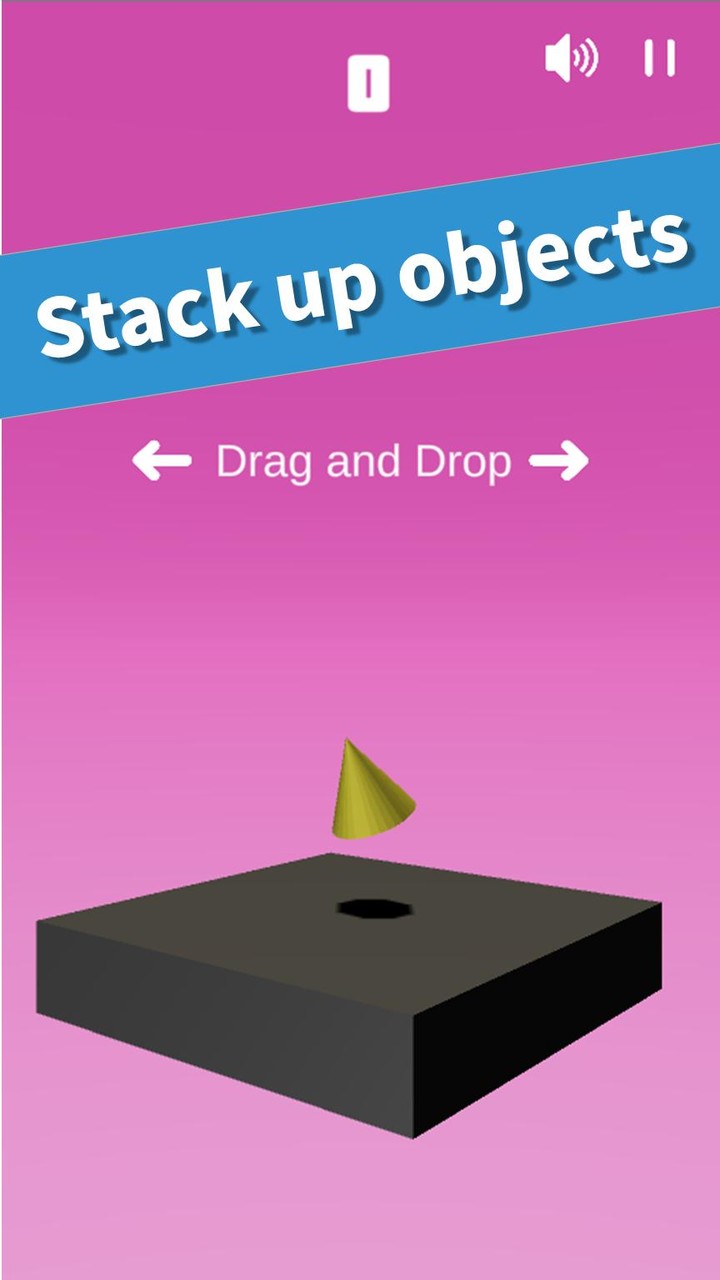
Task: Open details by tapping the Drag and Drop label
Action: pos(363,460)
